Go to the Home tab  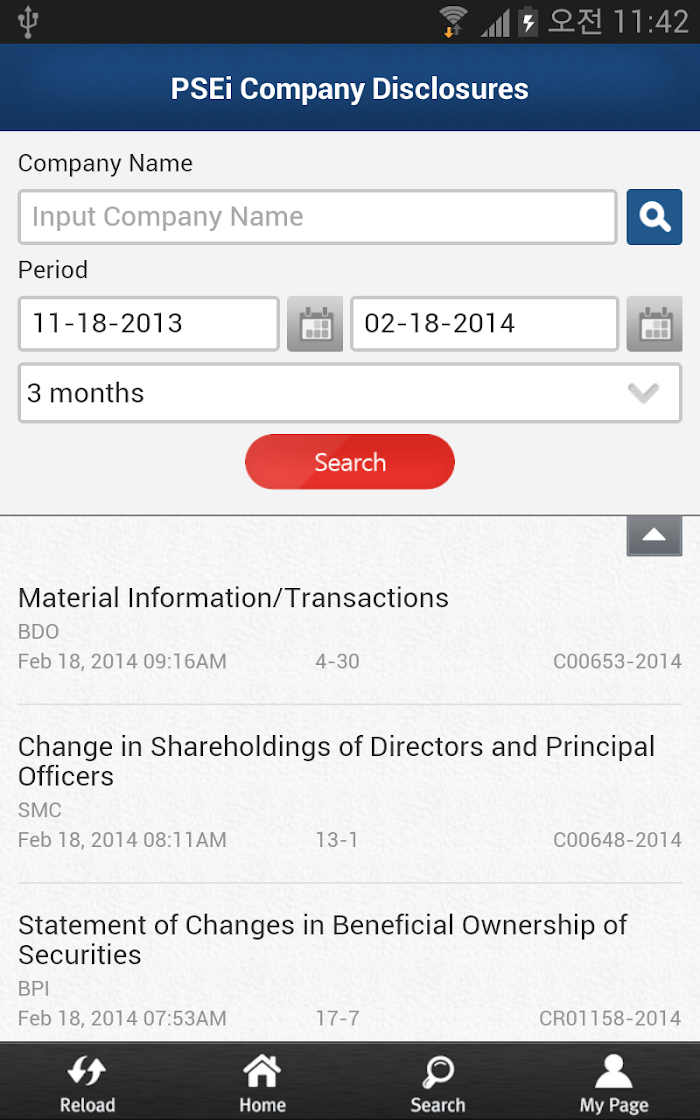coord(262,1083)
